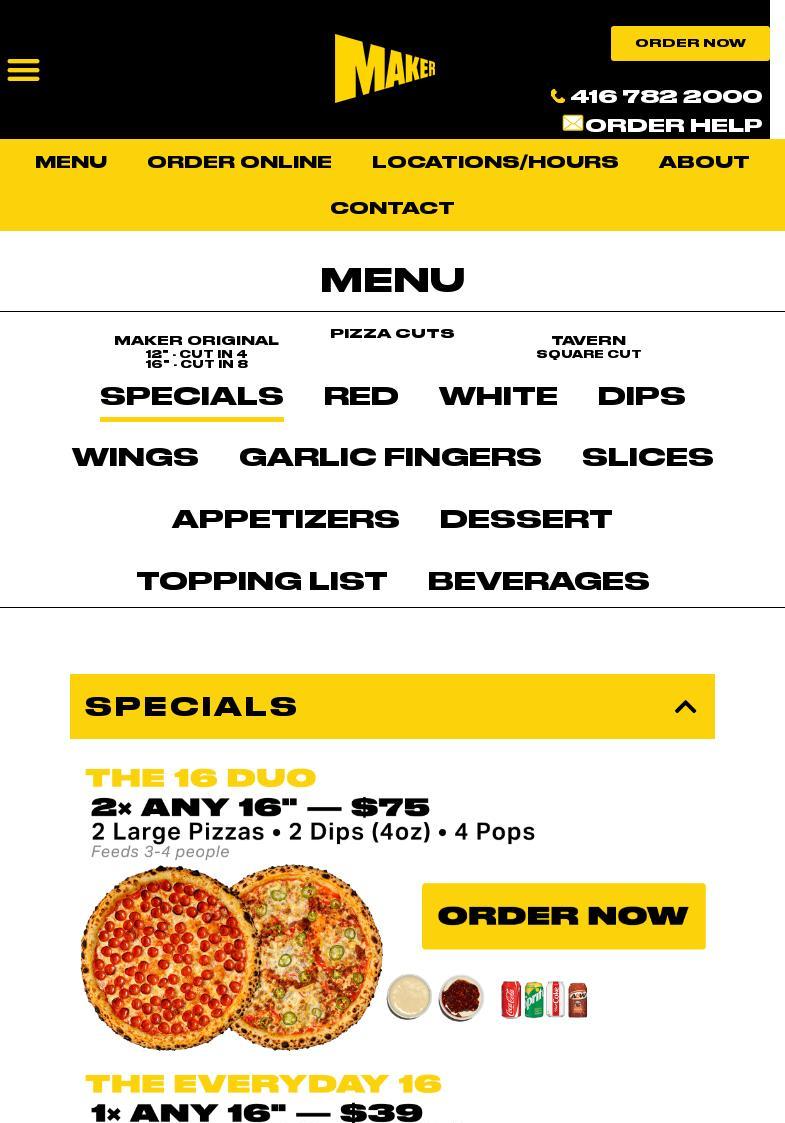
Task: Select the Dips category
Action: coord(641,396)
